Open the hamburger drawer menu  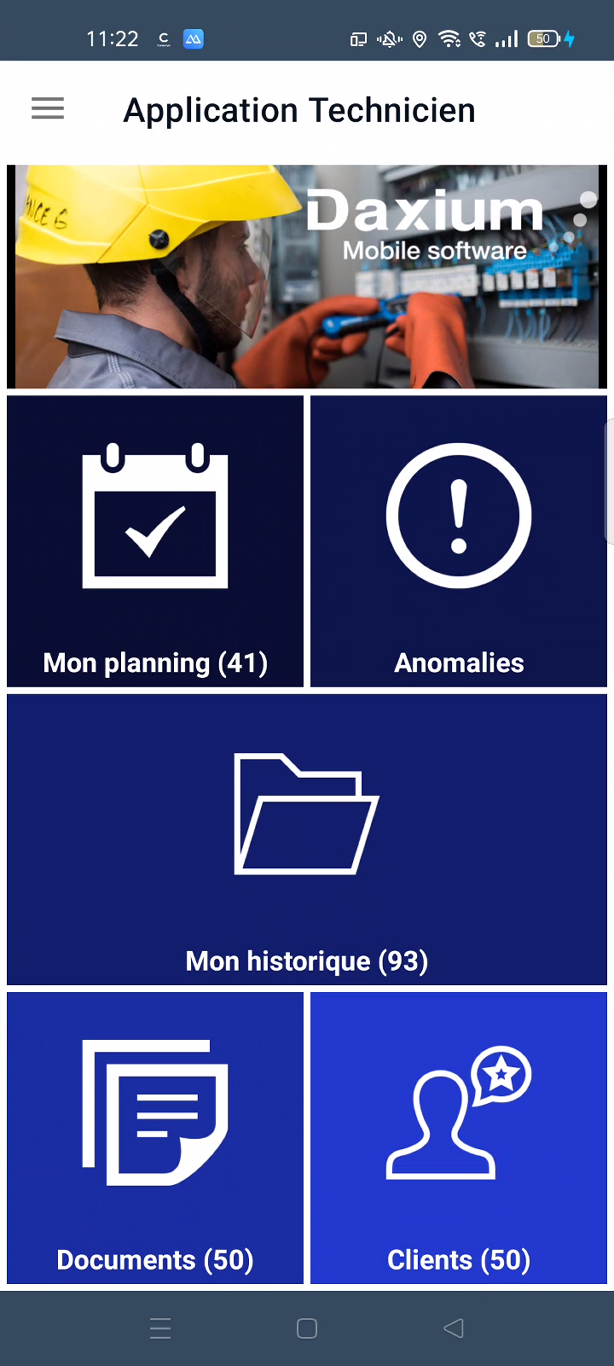[48, 110]
